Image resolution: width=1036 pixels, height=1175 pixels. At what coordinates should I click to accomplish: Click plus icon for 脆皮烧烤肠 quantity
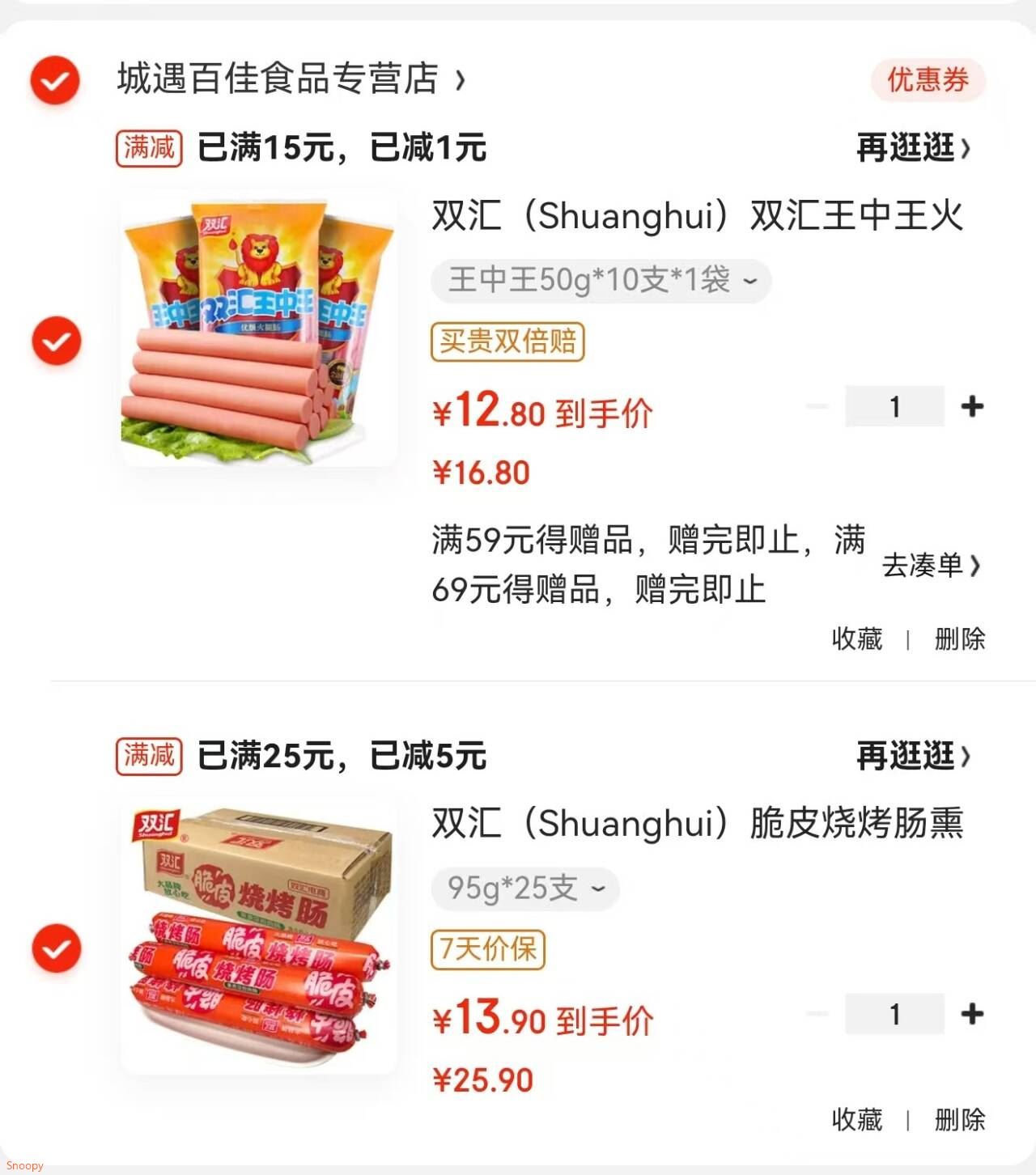971,1013
